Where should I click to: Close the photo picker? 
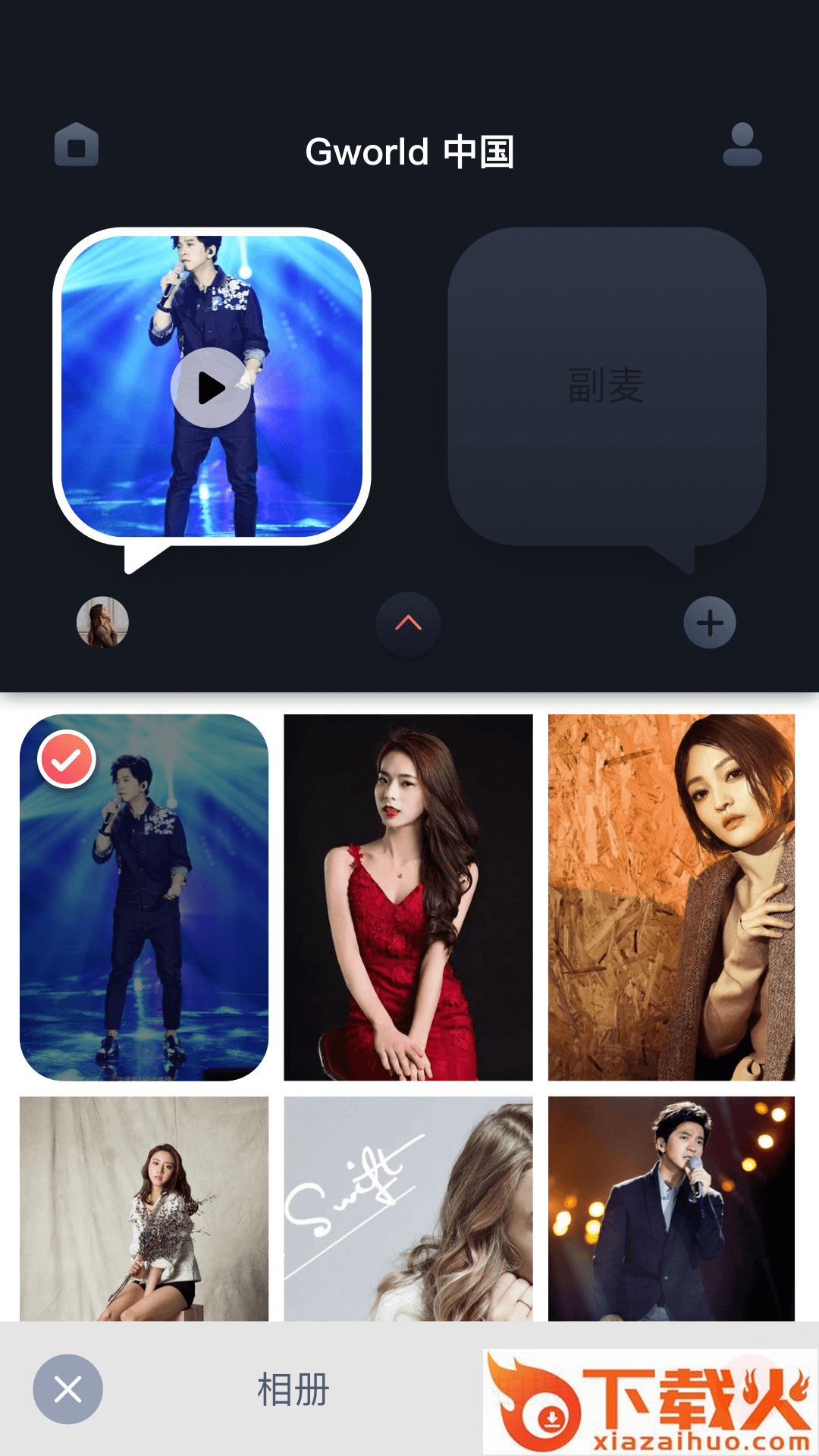67,1389
